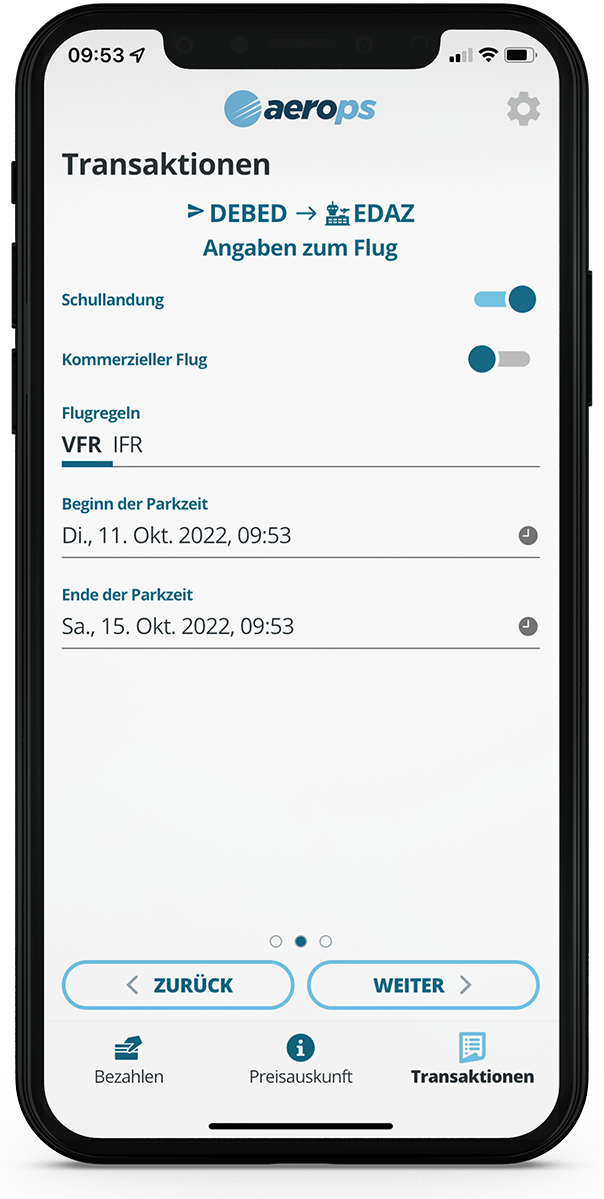Go back with the ZURÜCK button

click(178, 985)
